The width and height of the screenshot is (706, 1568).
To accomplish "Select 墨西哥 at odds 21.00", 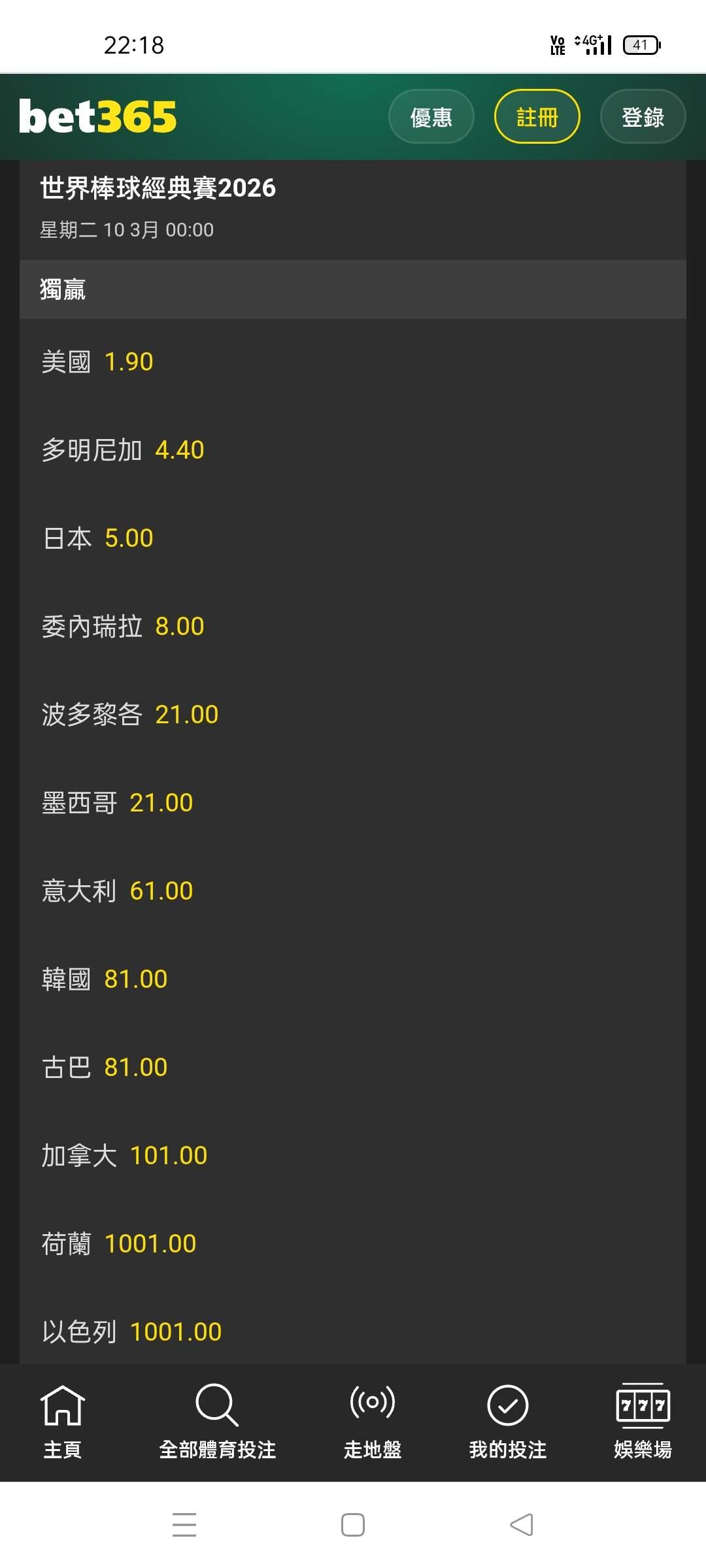I will pos(118,803).
